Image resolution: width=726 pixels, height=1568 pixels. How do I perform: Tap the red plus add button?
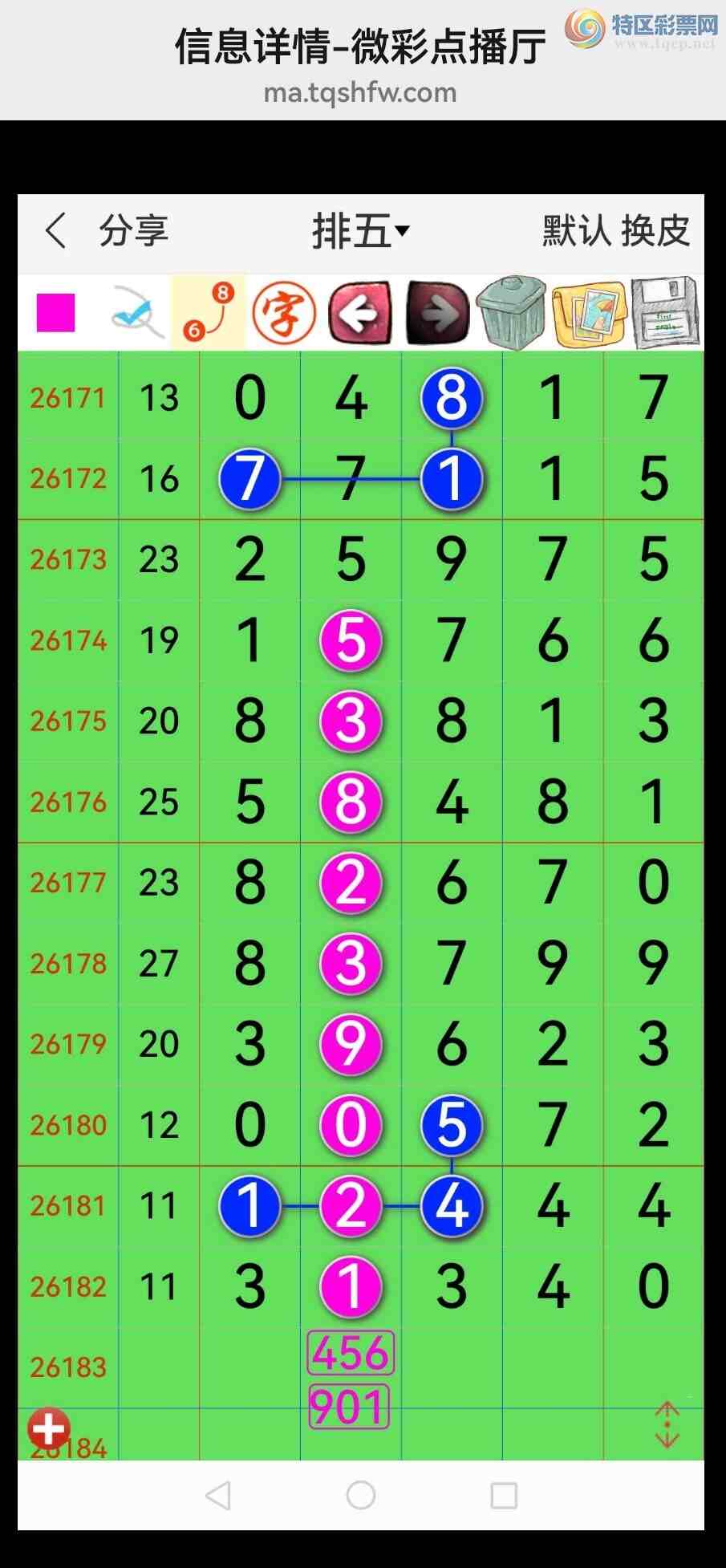point(49,1429)
